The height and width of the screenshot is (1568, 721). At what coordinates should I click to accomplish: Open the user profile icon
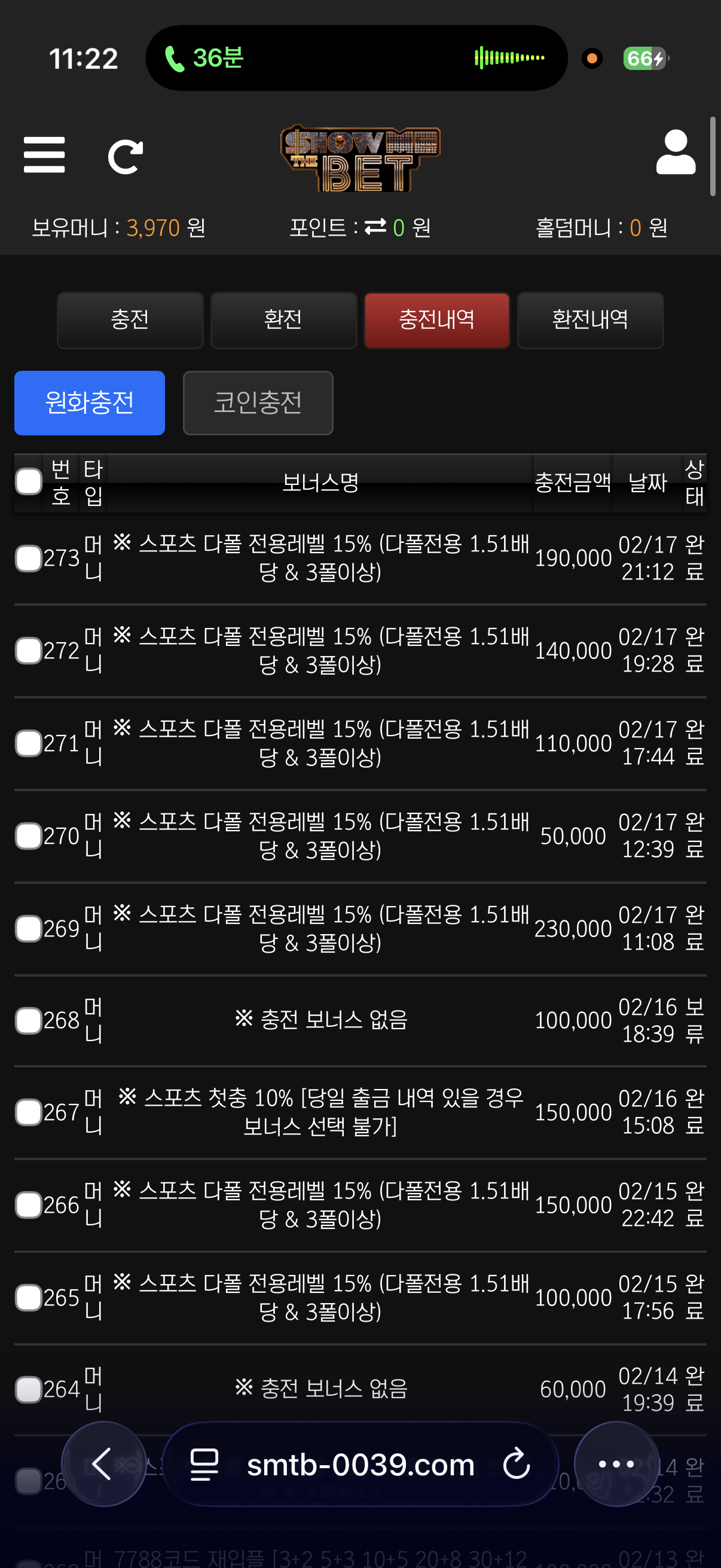tap(676, 152)
